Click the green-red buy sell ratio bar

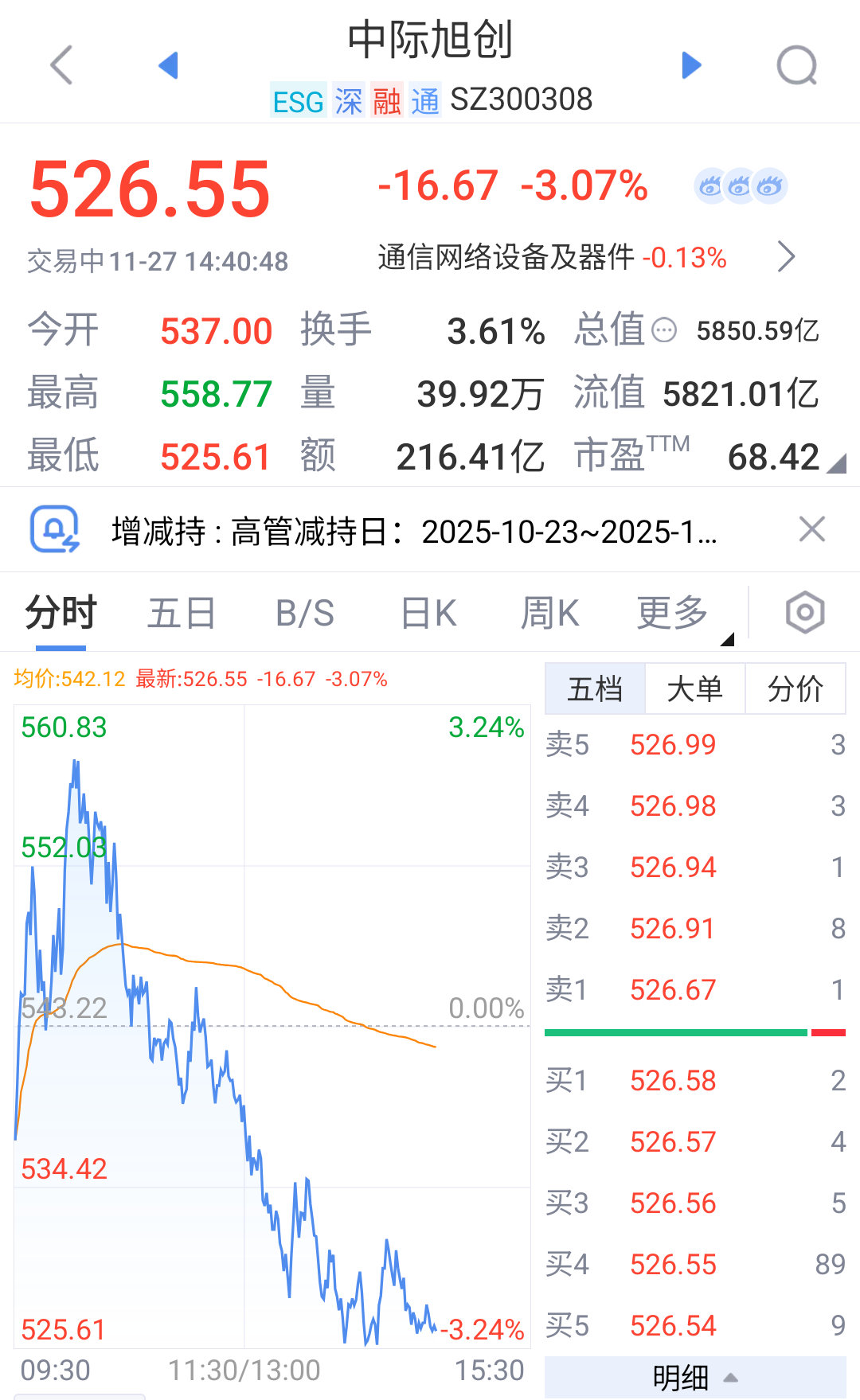pyautogui.click(x=694, y=1032)
